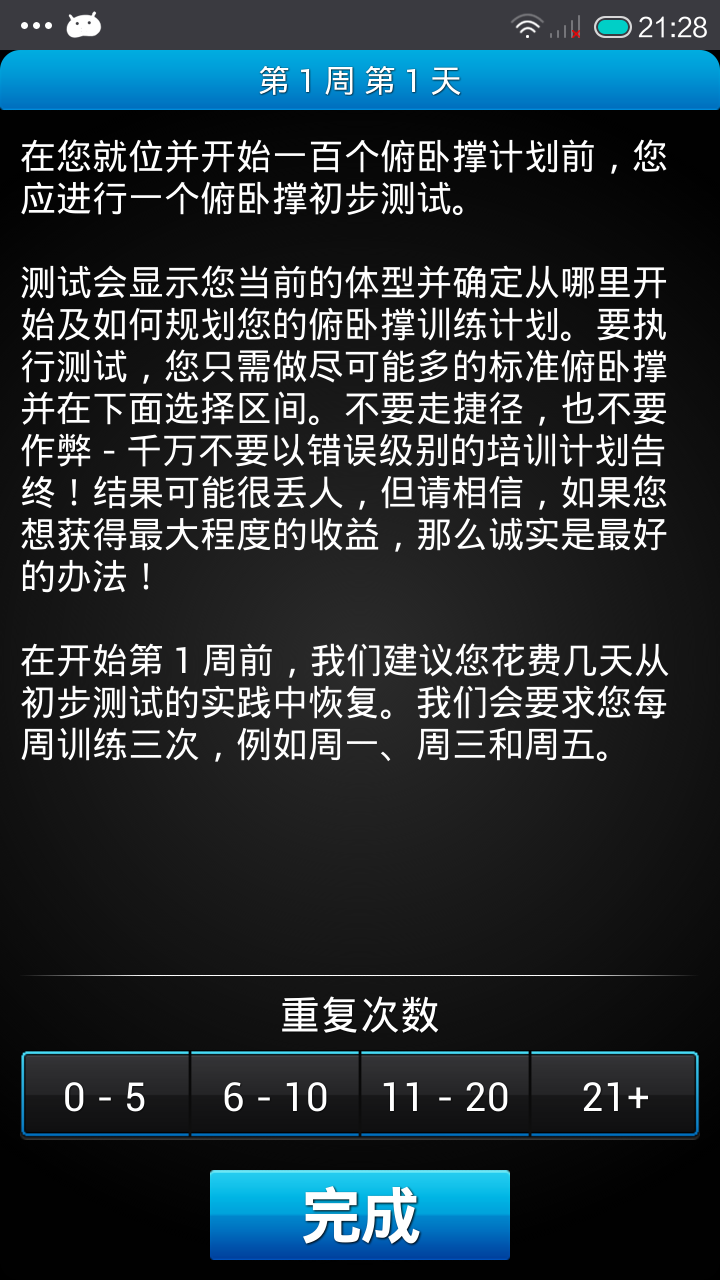This screenshot has width=720, height=1280.
Task: Select the "21+" repetition range
Action: pos(614,1094)
